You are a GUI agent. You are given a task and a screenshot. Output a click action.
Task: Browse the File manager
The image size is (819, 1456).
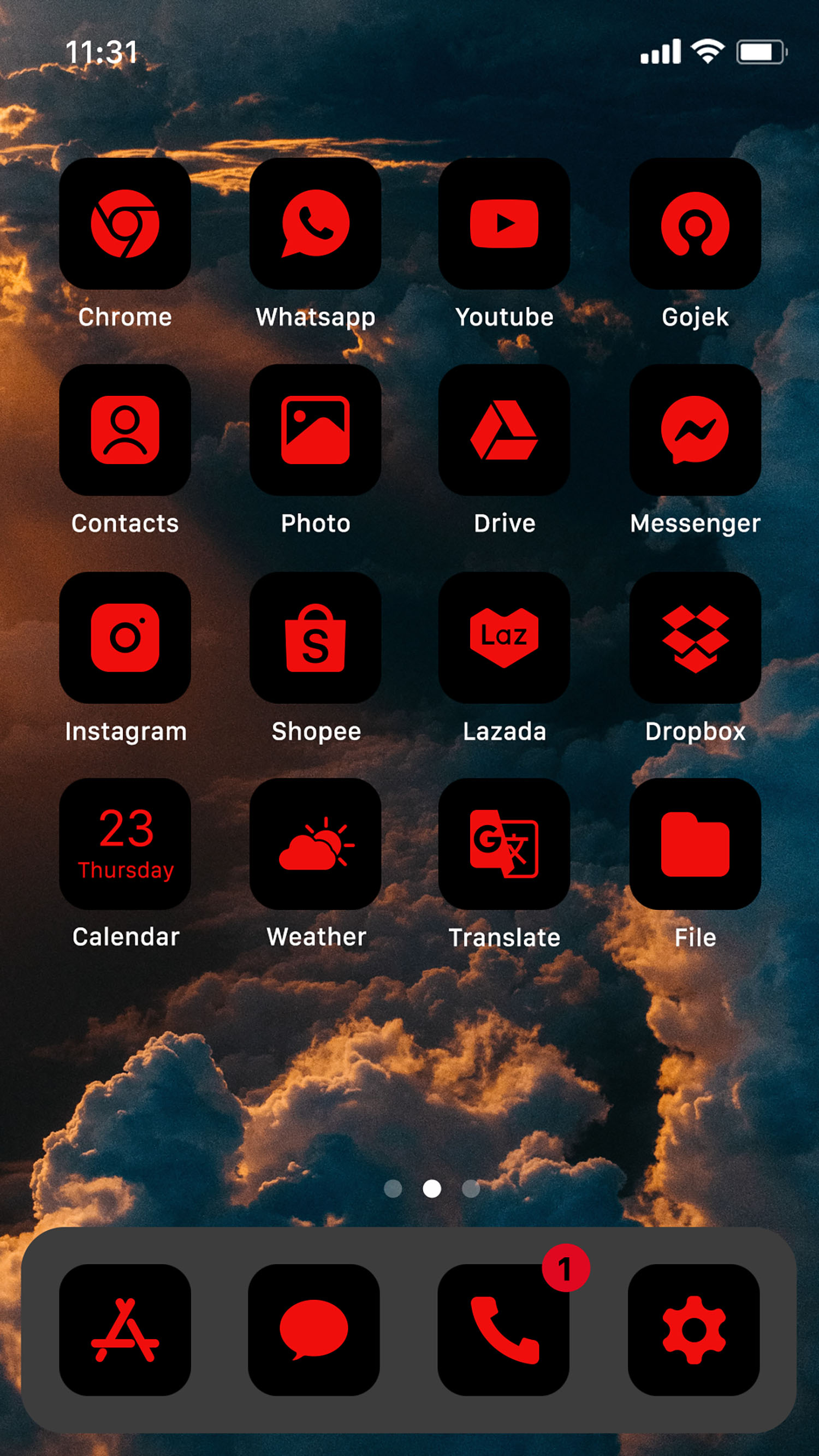694,846
